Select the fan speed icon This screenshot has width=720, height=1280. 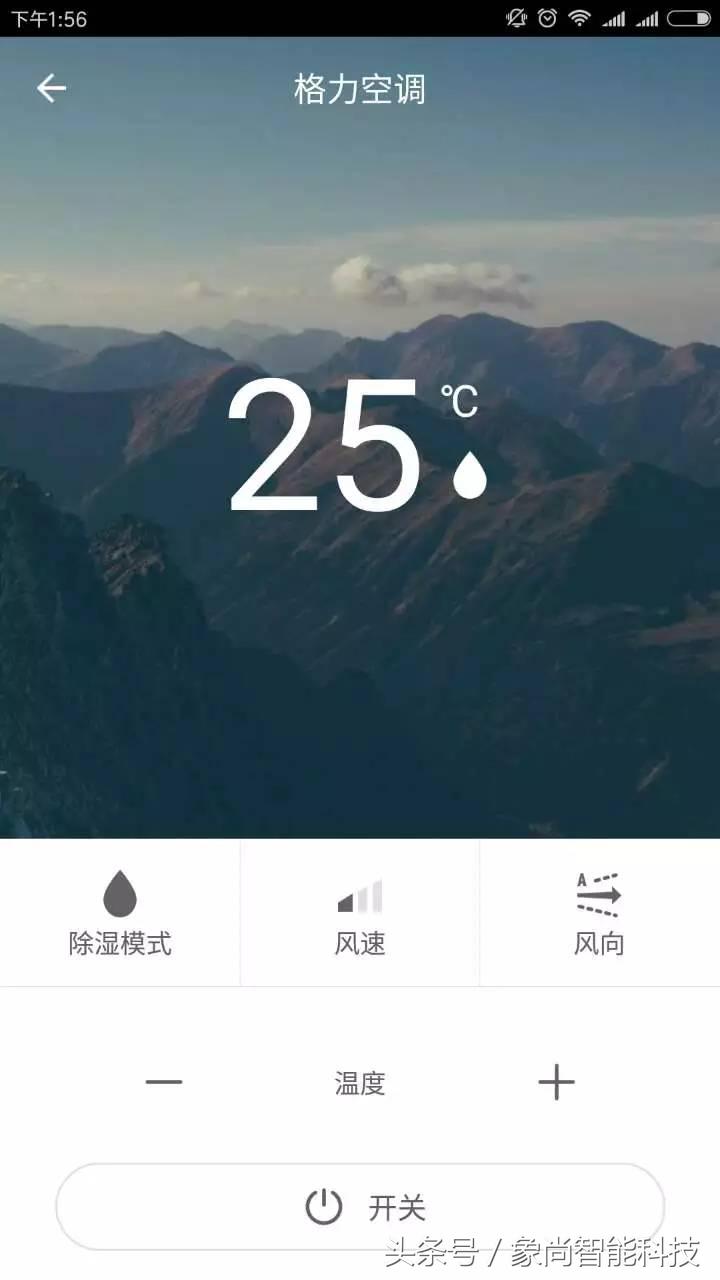358,895
